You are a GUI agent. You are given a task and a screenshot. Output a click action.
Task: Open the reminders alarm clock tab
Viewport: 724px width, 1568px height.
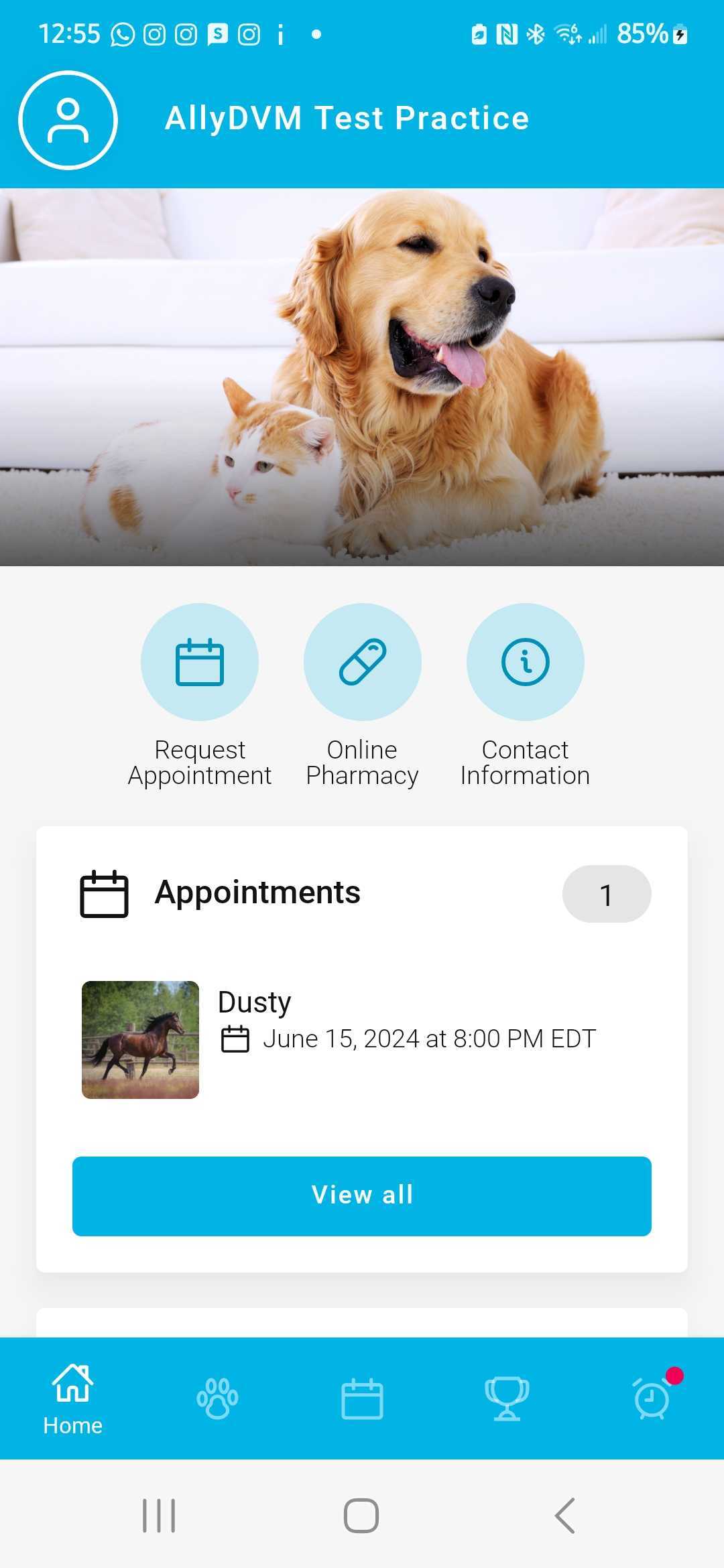(652, 1399)
